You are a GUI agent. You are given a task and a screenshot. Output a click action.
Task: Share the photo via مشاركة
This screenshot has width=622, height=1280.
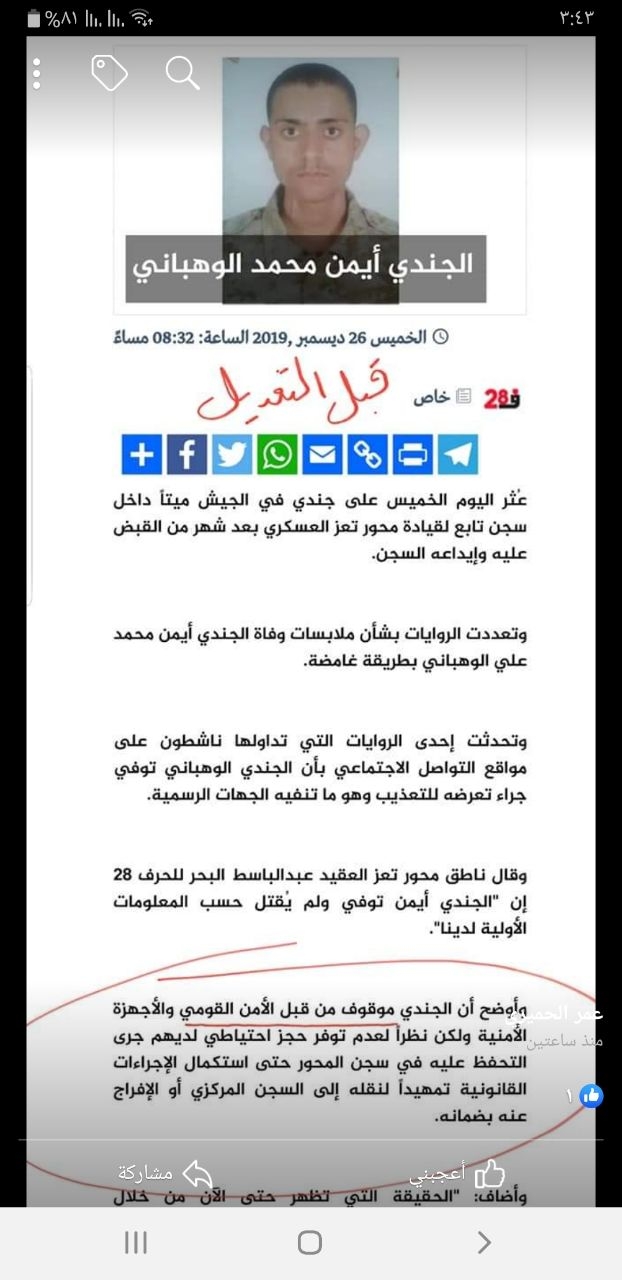click(165, 1173)
